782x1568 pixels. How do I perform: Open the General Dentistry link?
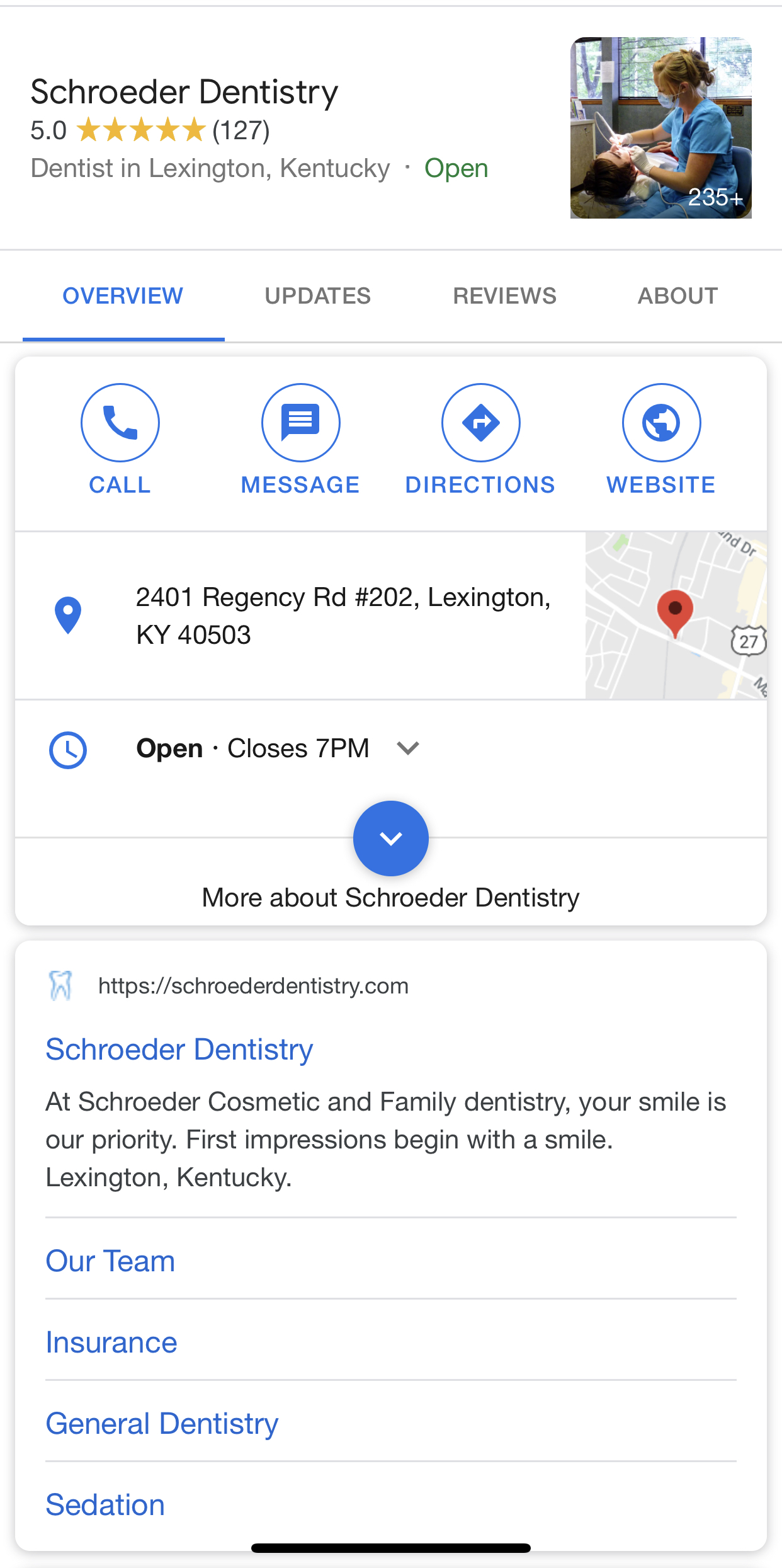pos(162,1424)
